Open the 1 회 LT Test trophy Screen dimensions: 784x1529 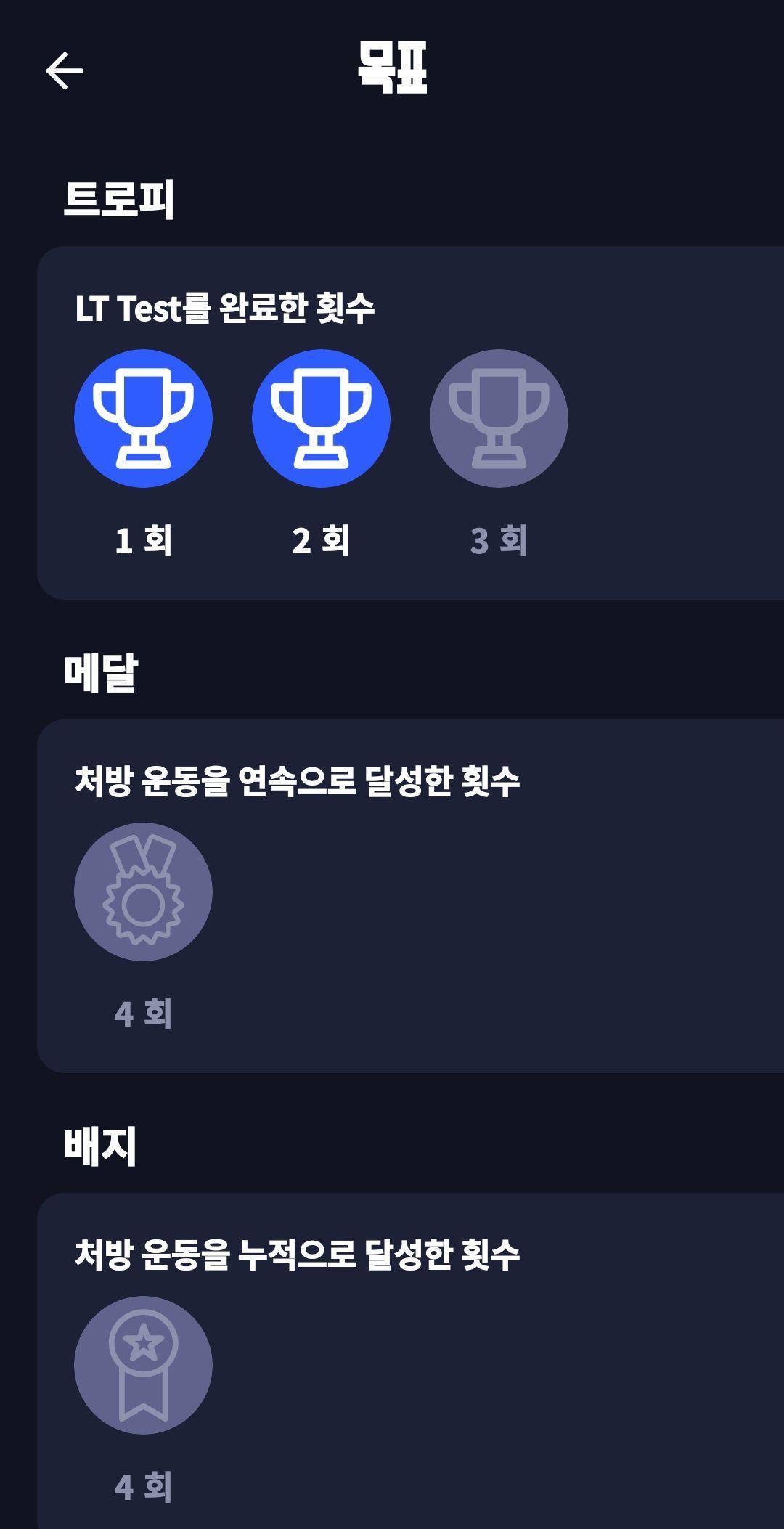pos(143,419)
